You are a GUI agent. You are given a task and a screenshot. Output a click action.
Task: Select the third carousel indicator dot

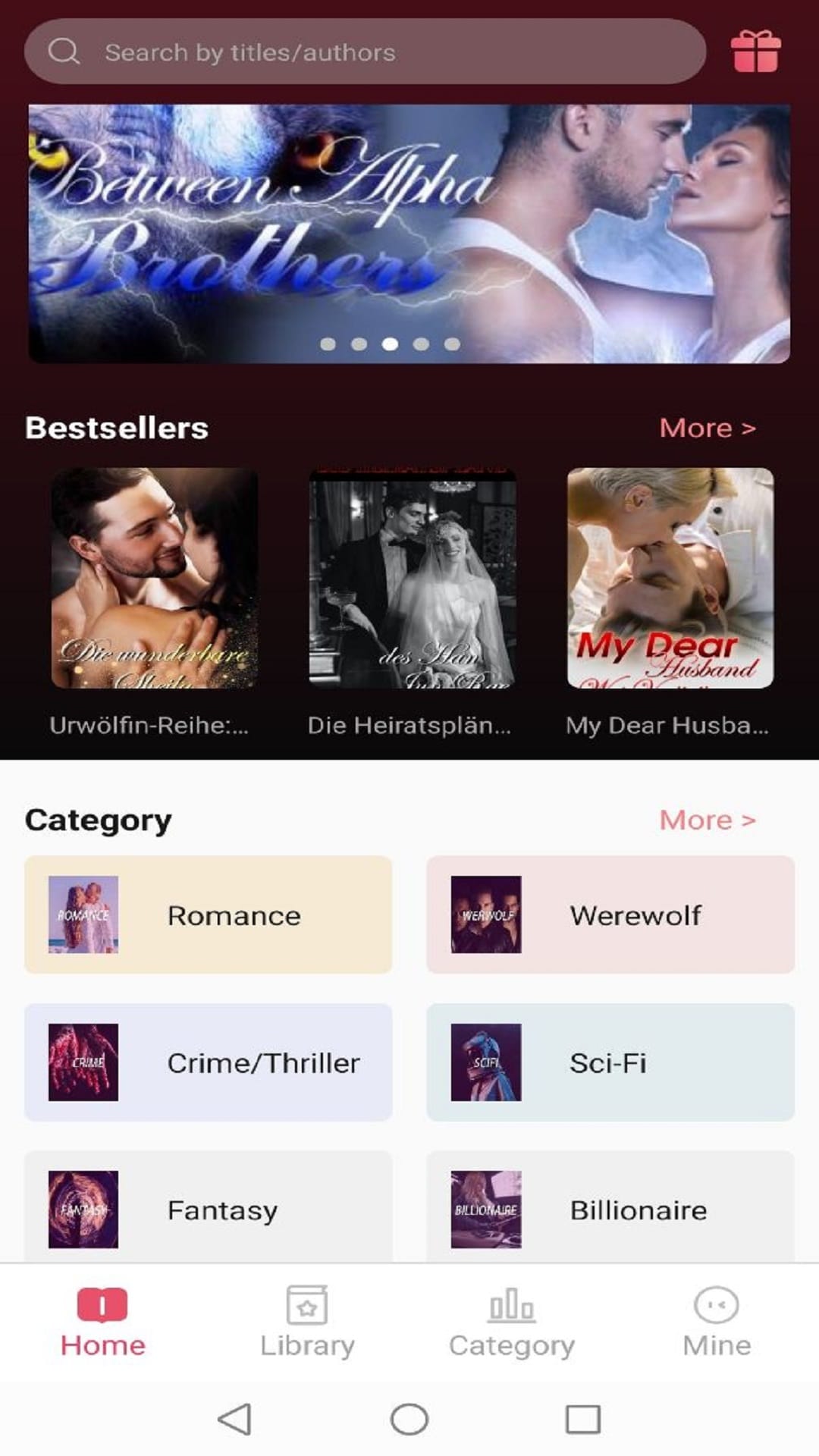(x=391, y=344)
